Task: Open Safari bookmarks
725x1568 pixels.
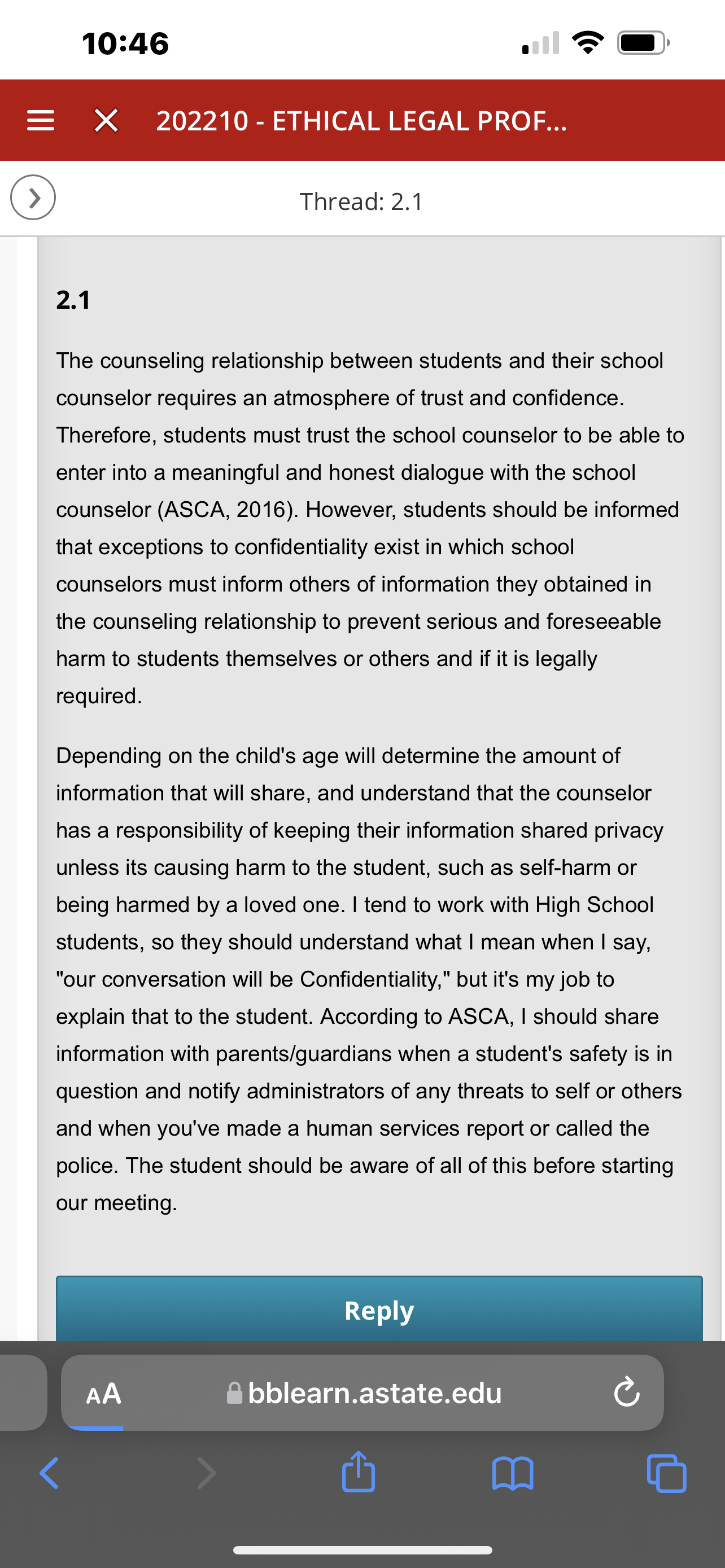Action: point(513,1474)
